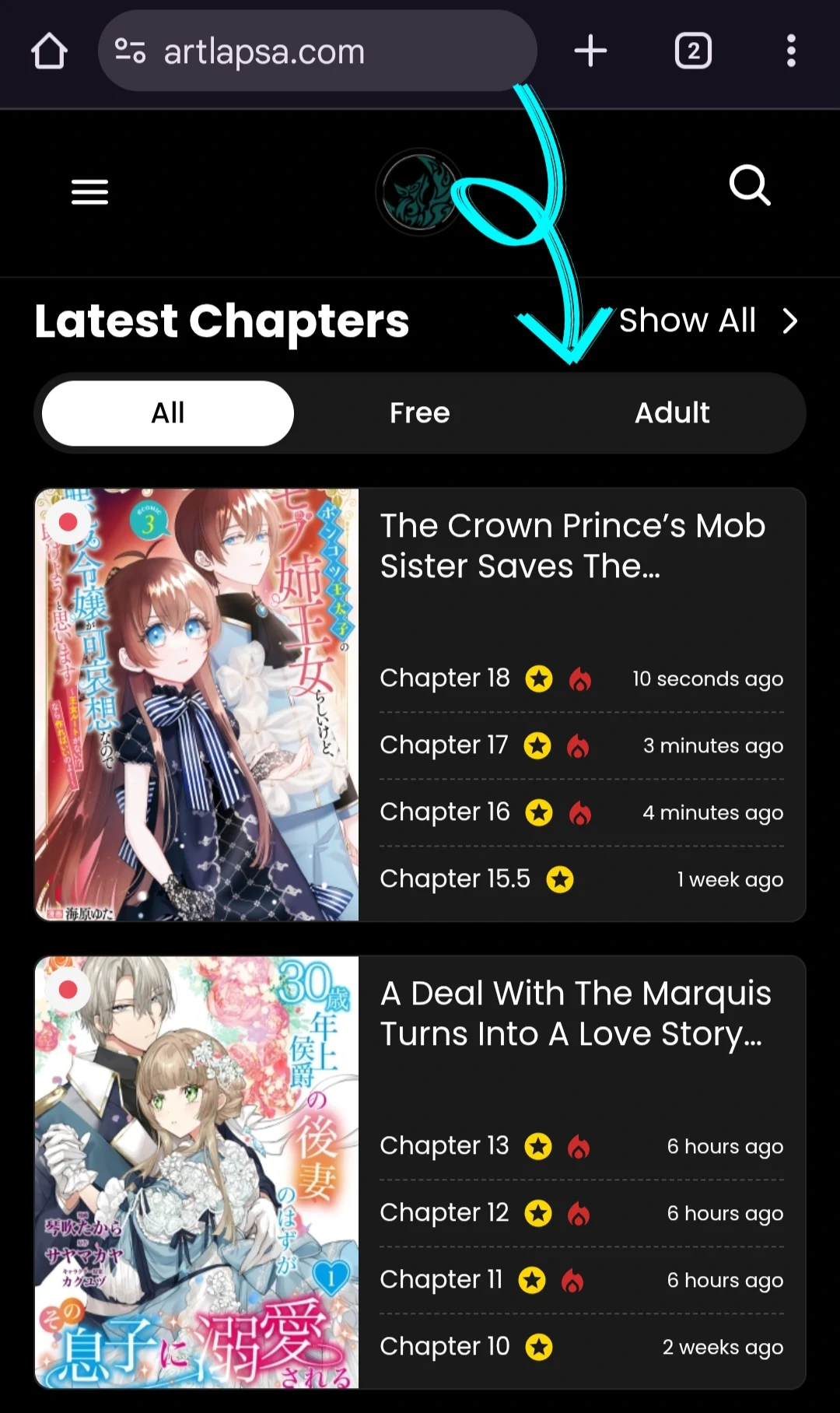The image size is (840, 1413).
Task: Open the site search
Action: (749, 185)
